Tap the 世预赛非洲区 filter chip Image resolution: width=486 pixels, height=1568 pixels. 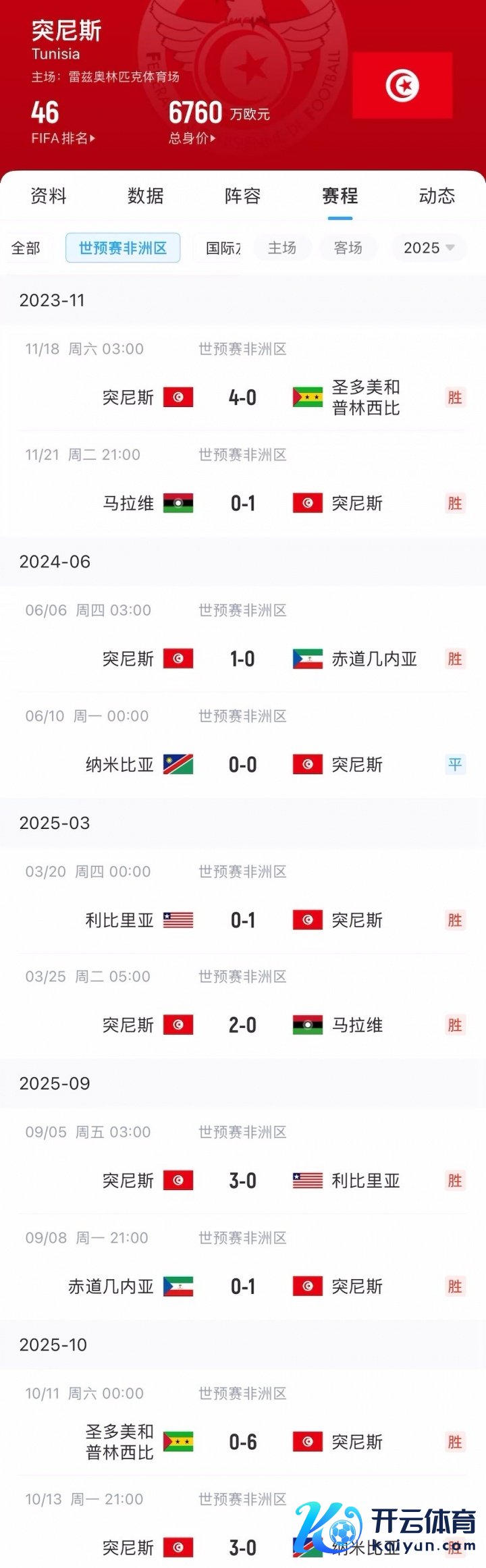coord(123,248)
